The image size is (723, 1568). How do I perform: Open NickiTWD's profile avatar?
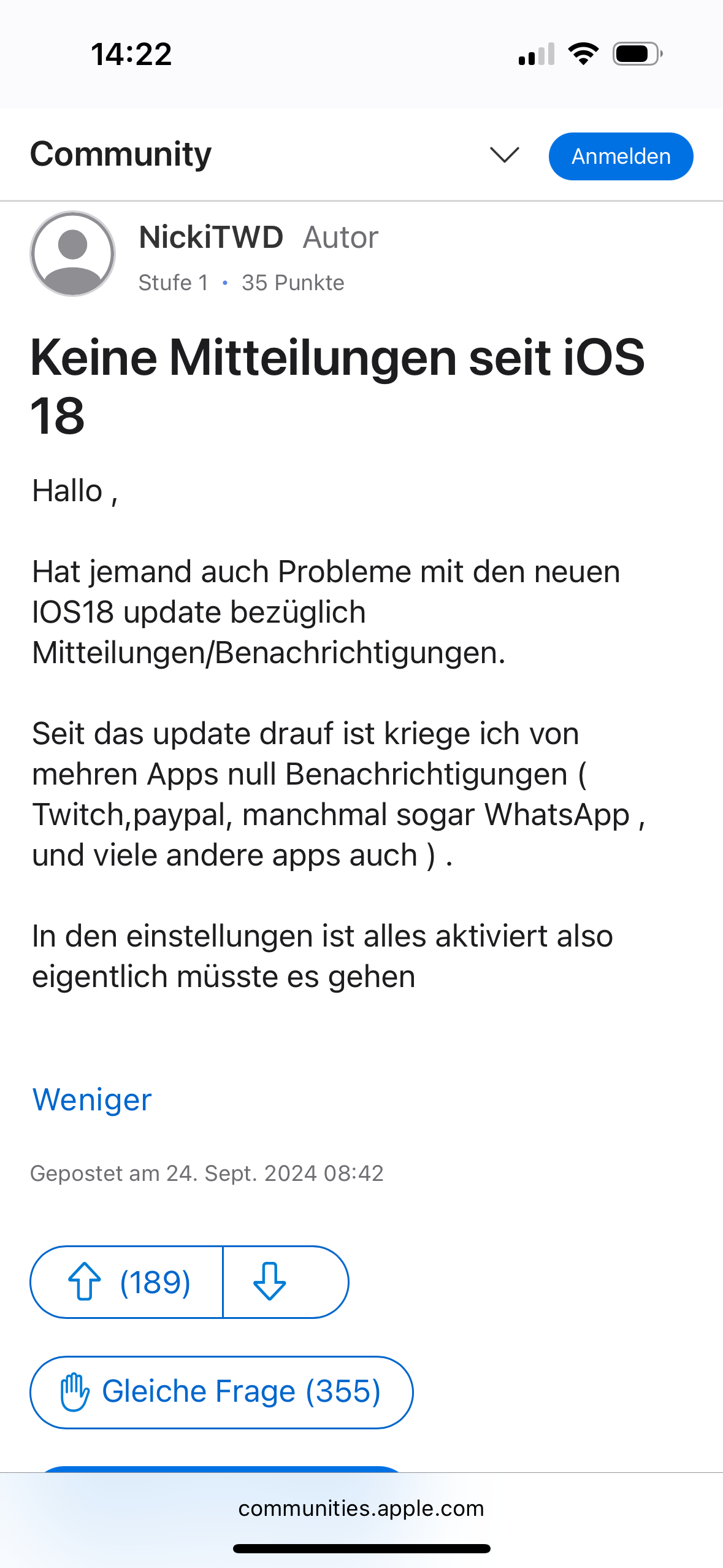pyautogui.click(x=72, y=253)
